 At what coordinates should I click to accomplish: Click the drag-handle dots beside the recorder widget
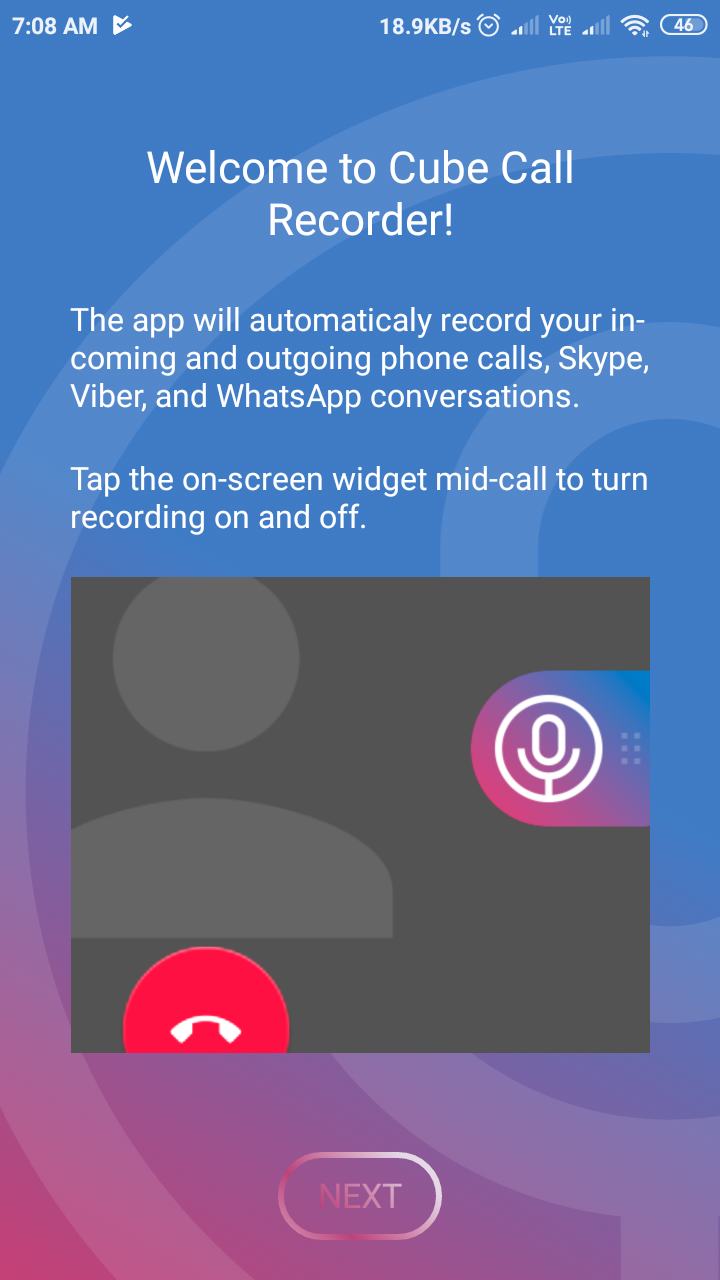[x=630, y=747]
